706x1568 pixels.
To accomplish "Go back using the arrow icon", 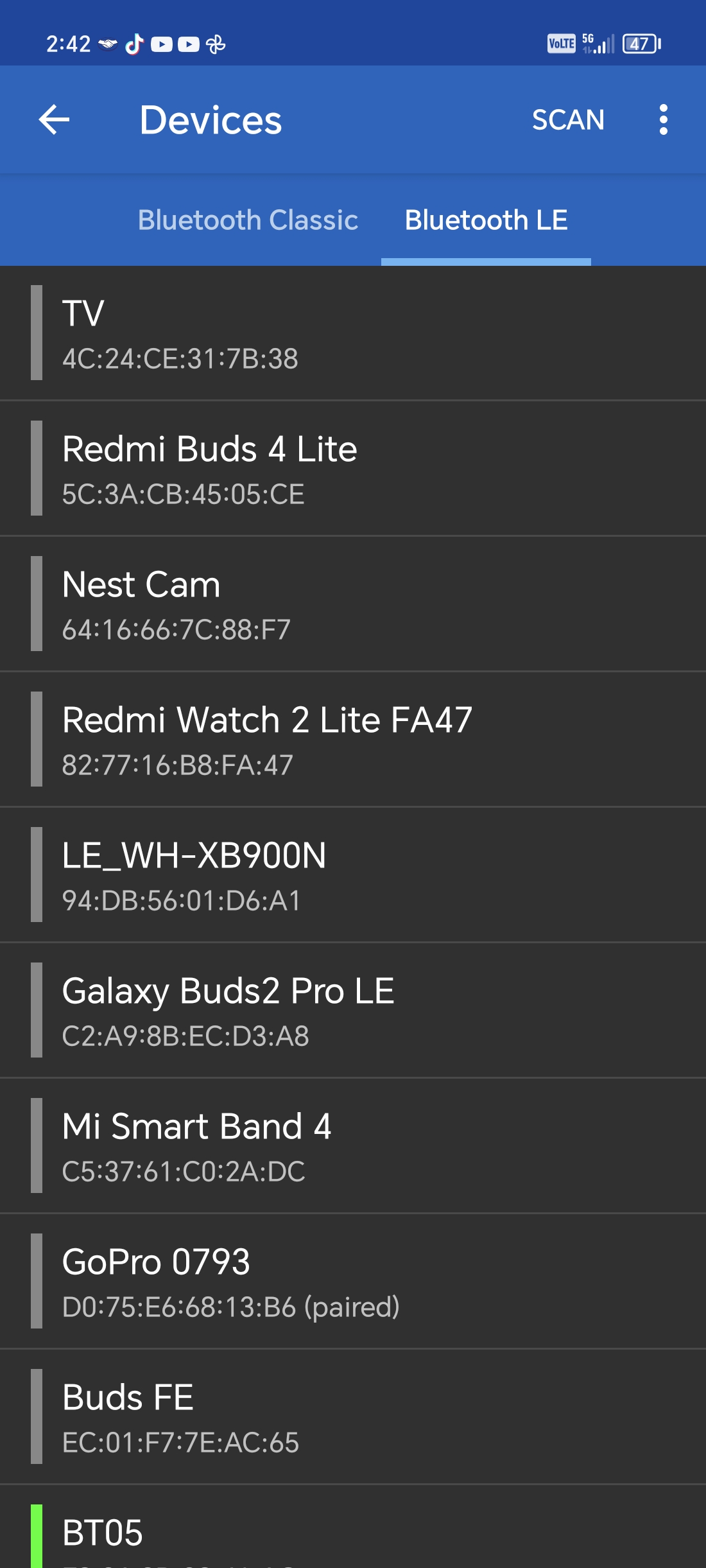I will 55,120.
